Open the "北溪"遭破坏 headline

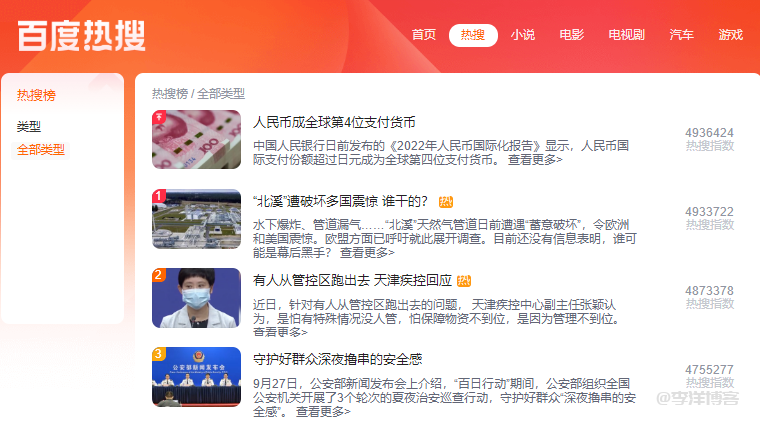tap(341, 202)
